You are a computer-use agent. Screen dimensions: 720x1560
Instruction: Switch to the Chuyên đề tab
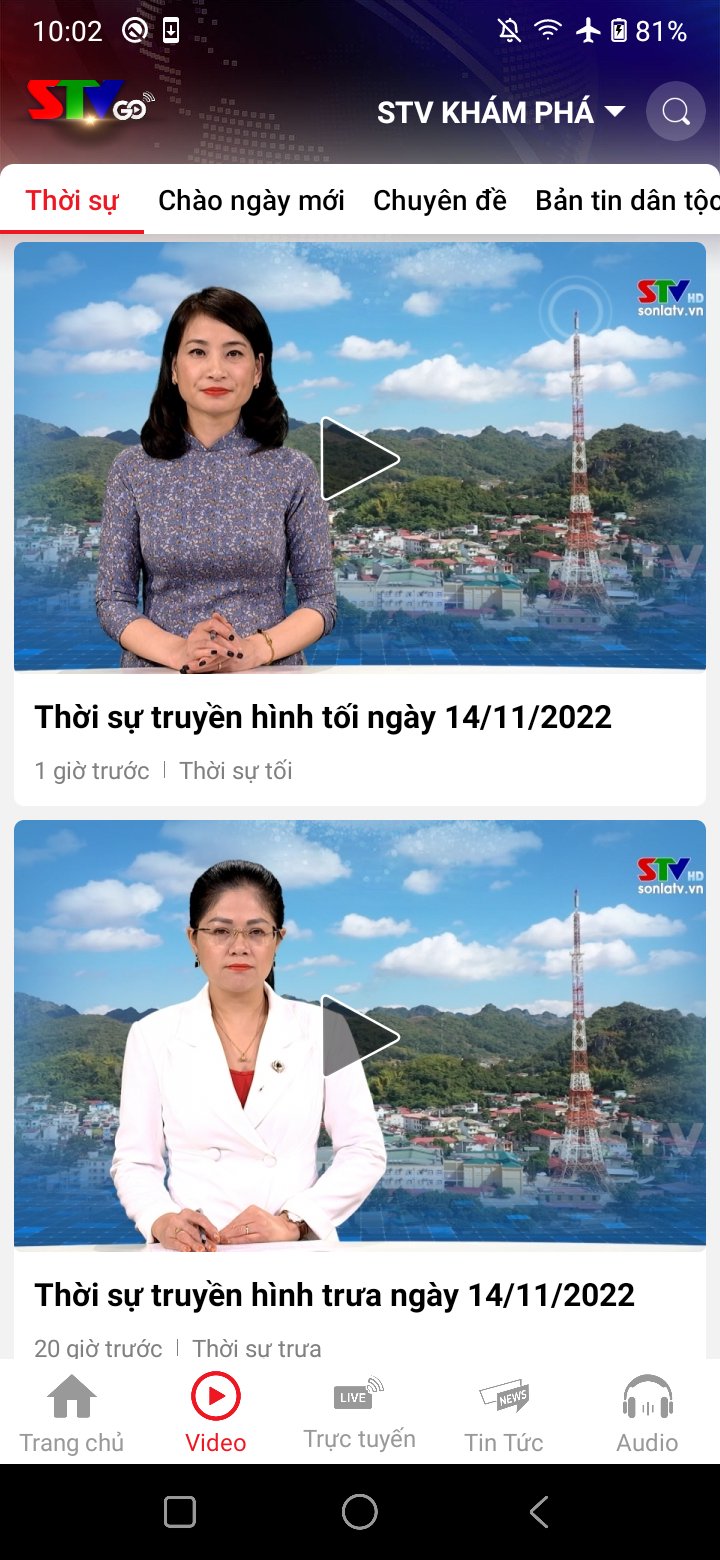pos(440,200)
